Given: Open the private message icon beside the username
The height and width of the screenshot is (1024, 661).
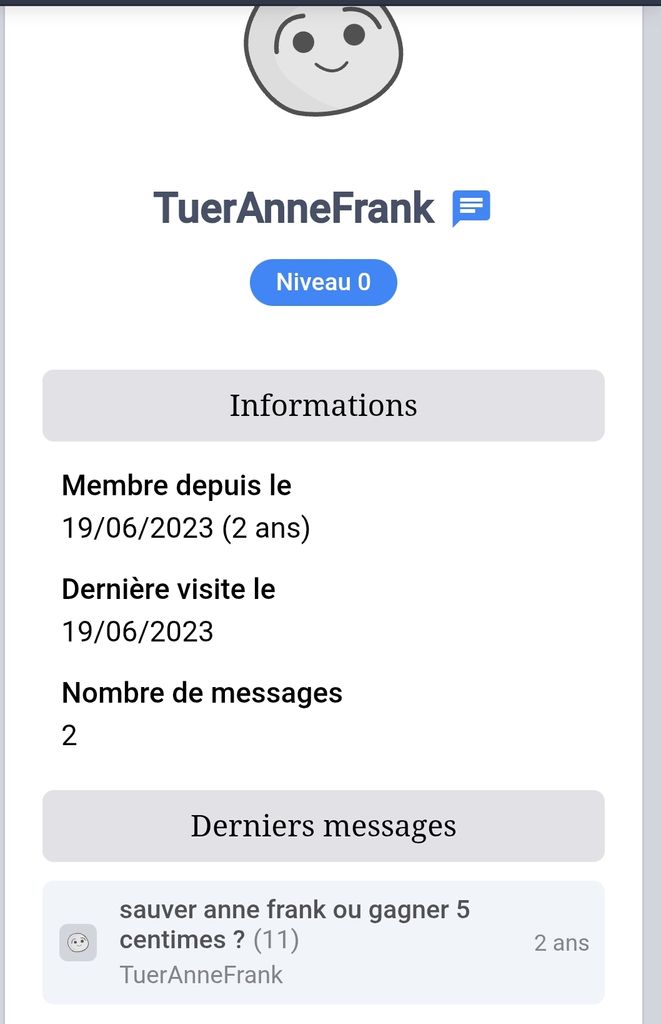Looking at the screenshot, I should tap(471, 208).
